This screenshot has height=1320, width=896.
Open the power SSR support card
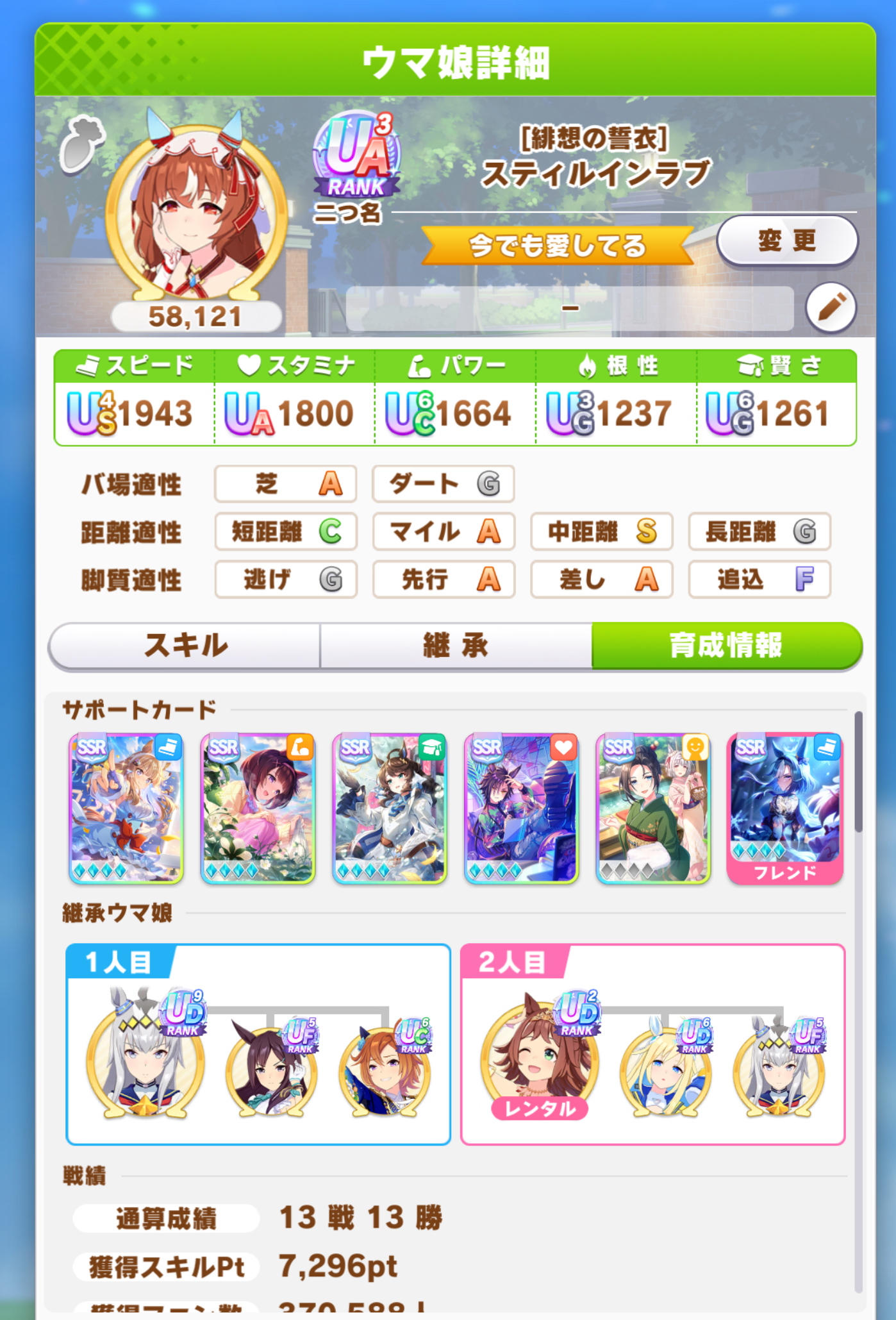258,808
